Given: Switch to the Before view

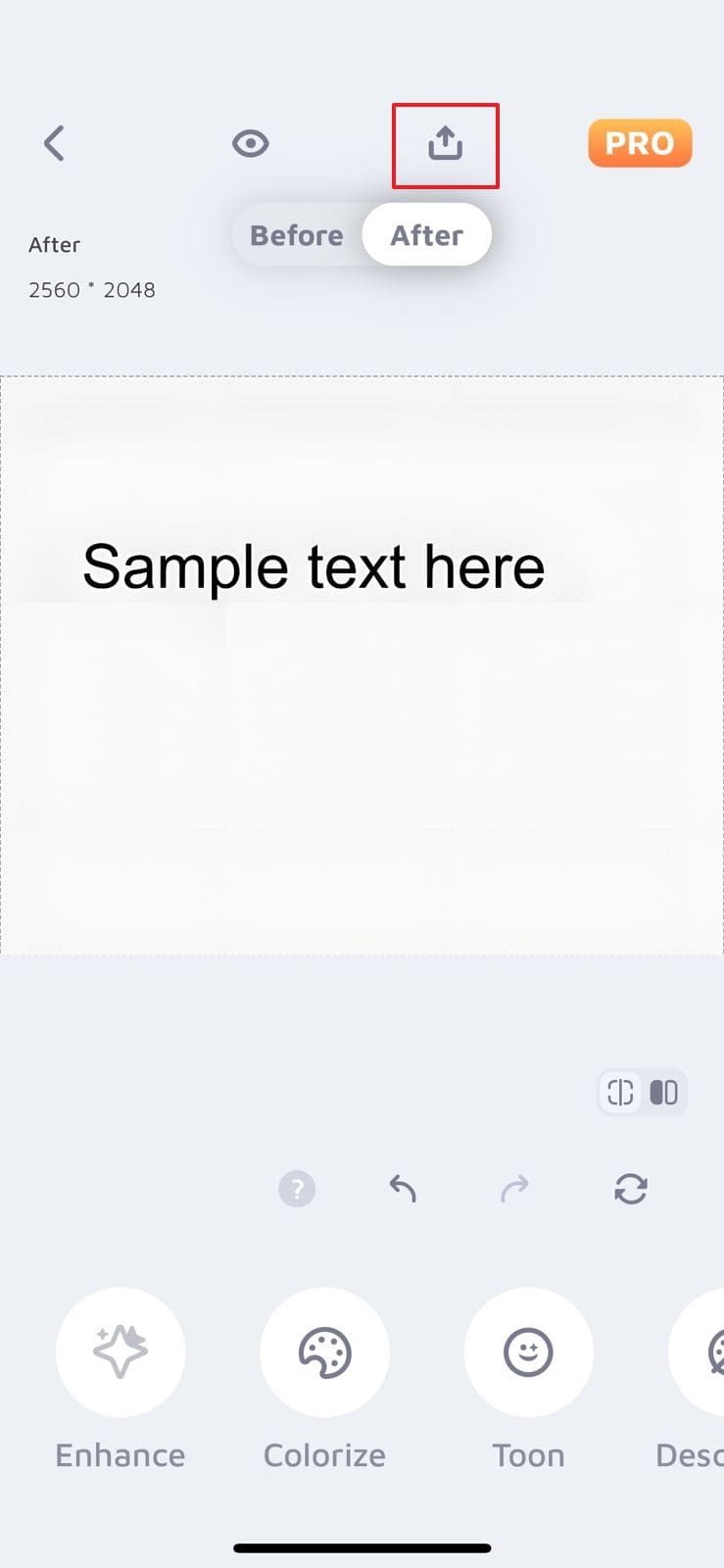Looking at the screenshot, I should click(x=297, y=235).
